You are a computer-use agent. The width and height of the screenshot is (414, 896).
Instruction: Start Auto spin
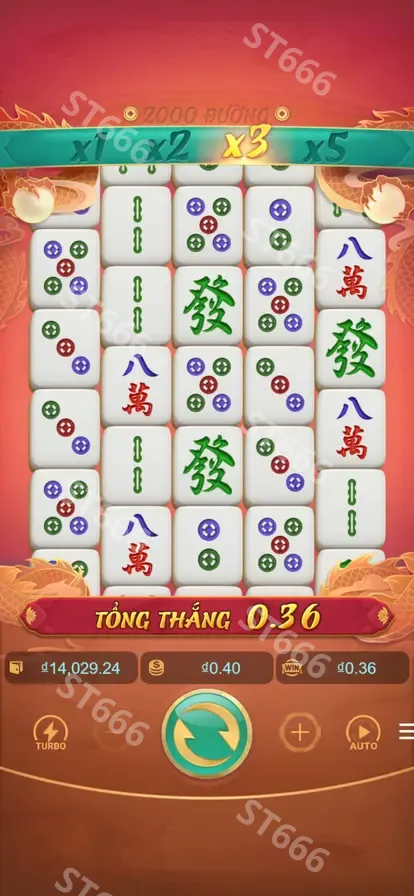coord(363,733)
